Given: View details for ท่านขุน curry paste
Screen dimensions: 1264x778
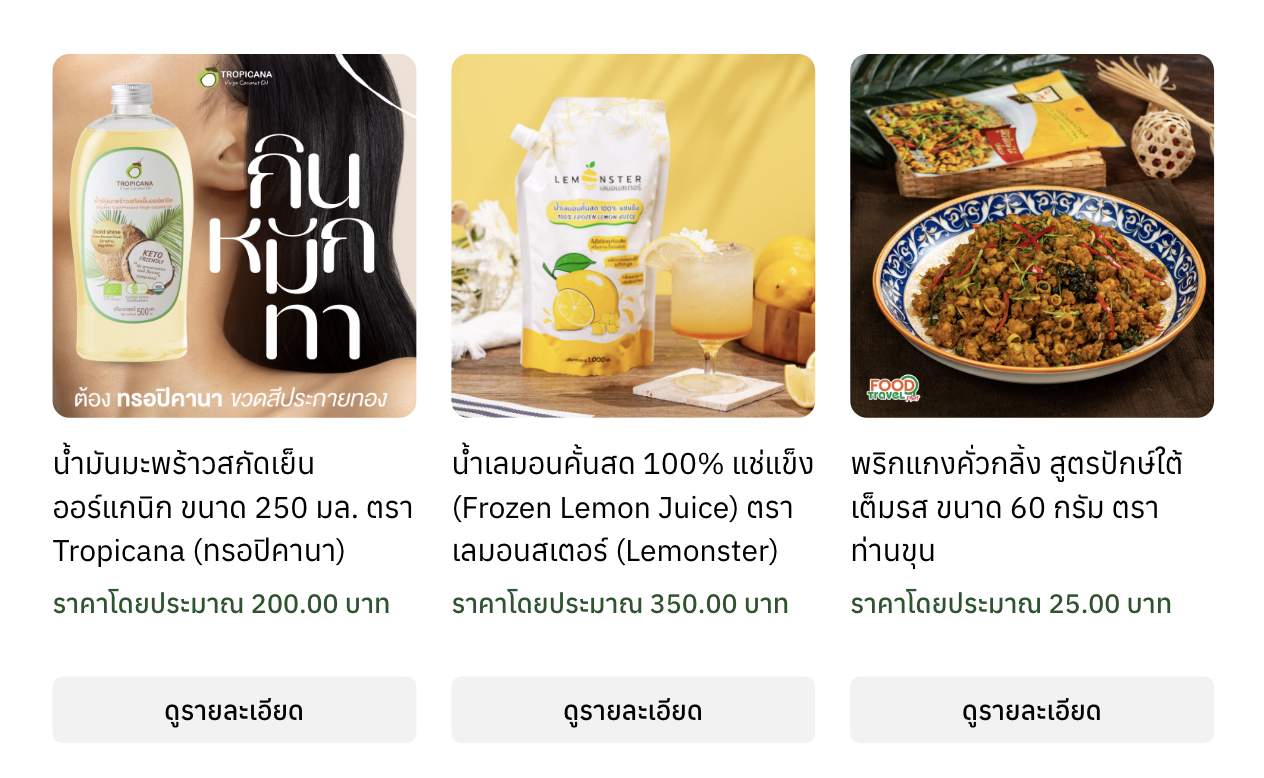Looking at the screenshot, I should (1031, 710).
